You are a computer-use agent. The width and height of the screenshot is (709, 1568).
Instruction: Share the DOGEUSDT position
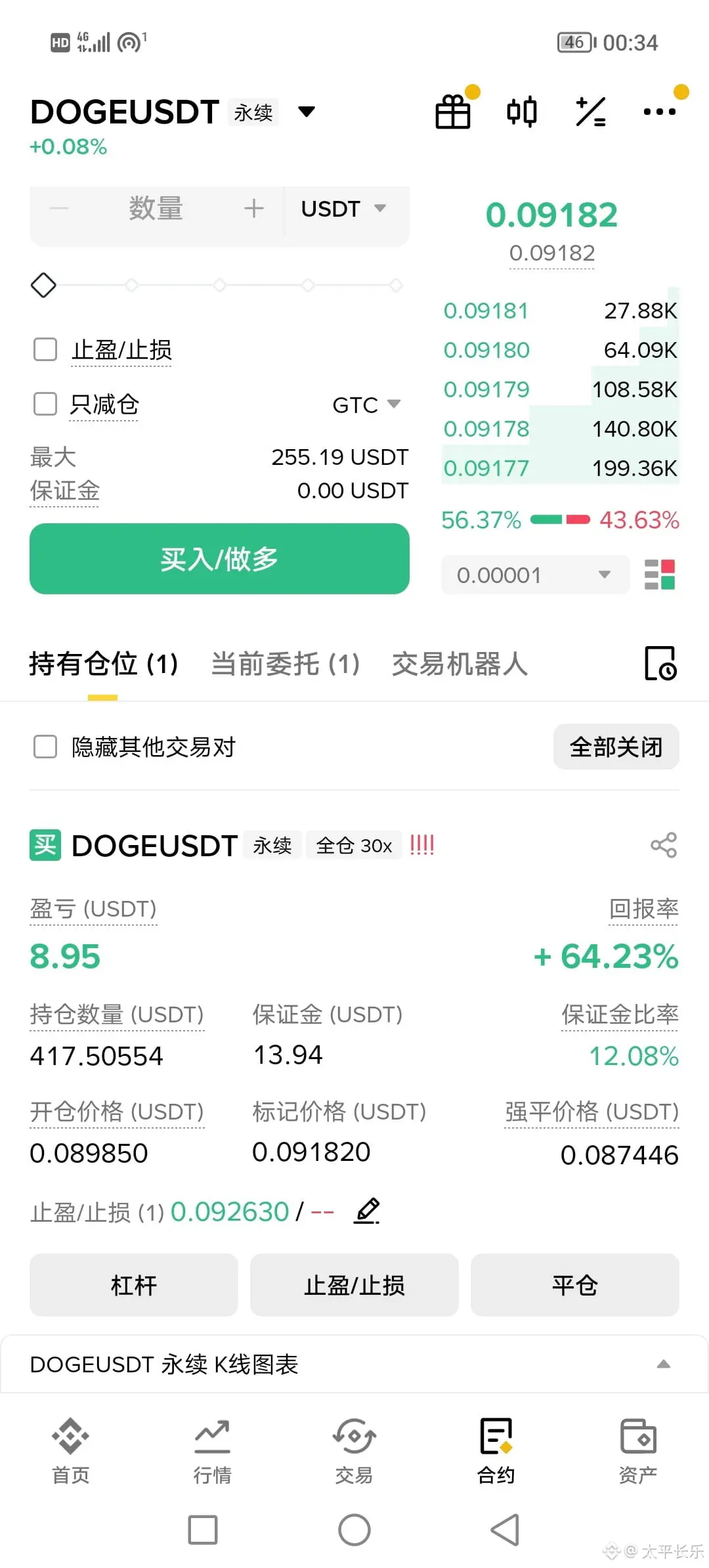click(663, 845)
